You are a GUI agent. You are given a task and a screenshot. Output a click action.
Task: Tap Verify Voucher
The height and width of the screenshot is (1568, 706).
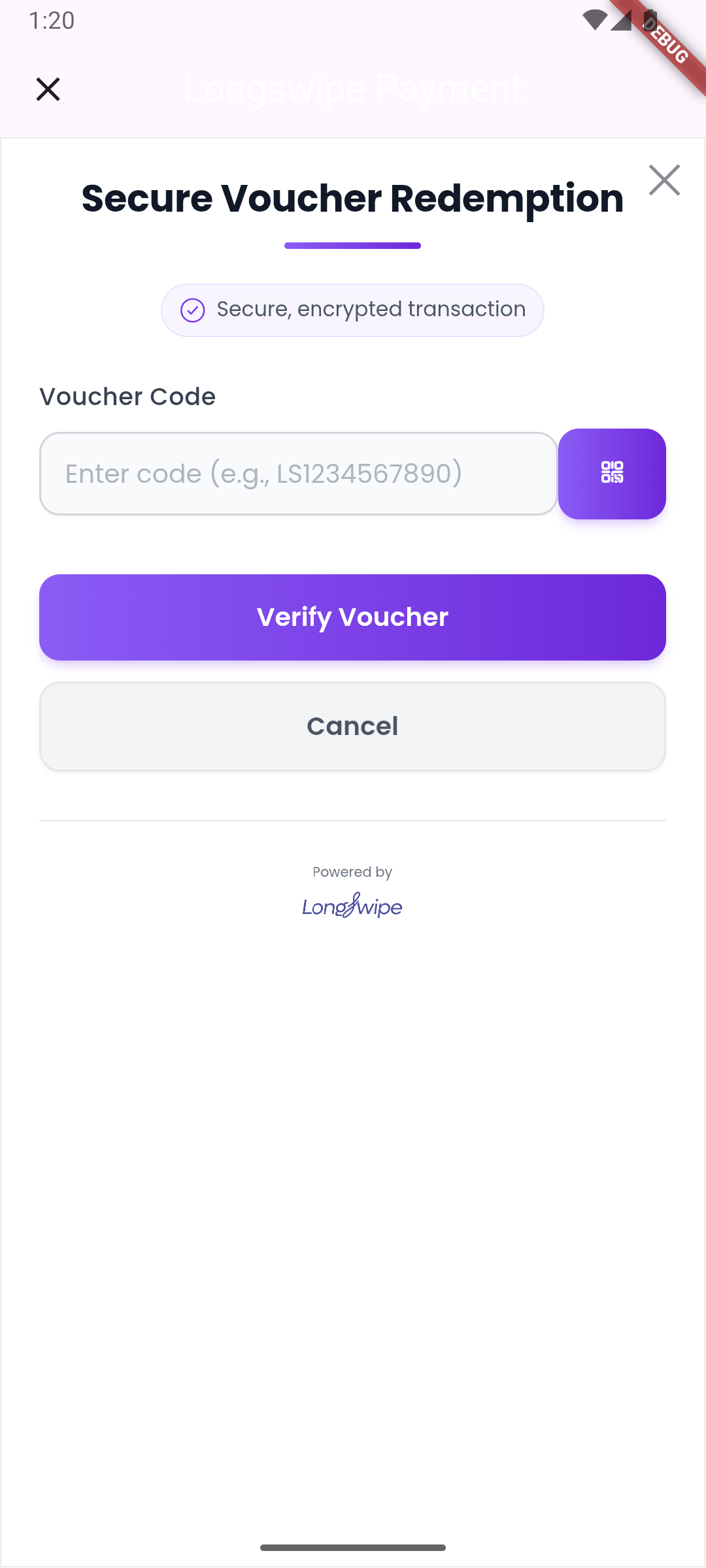pyautogui.click(x=352, y=617)
